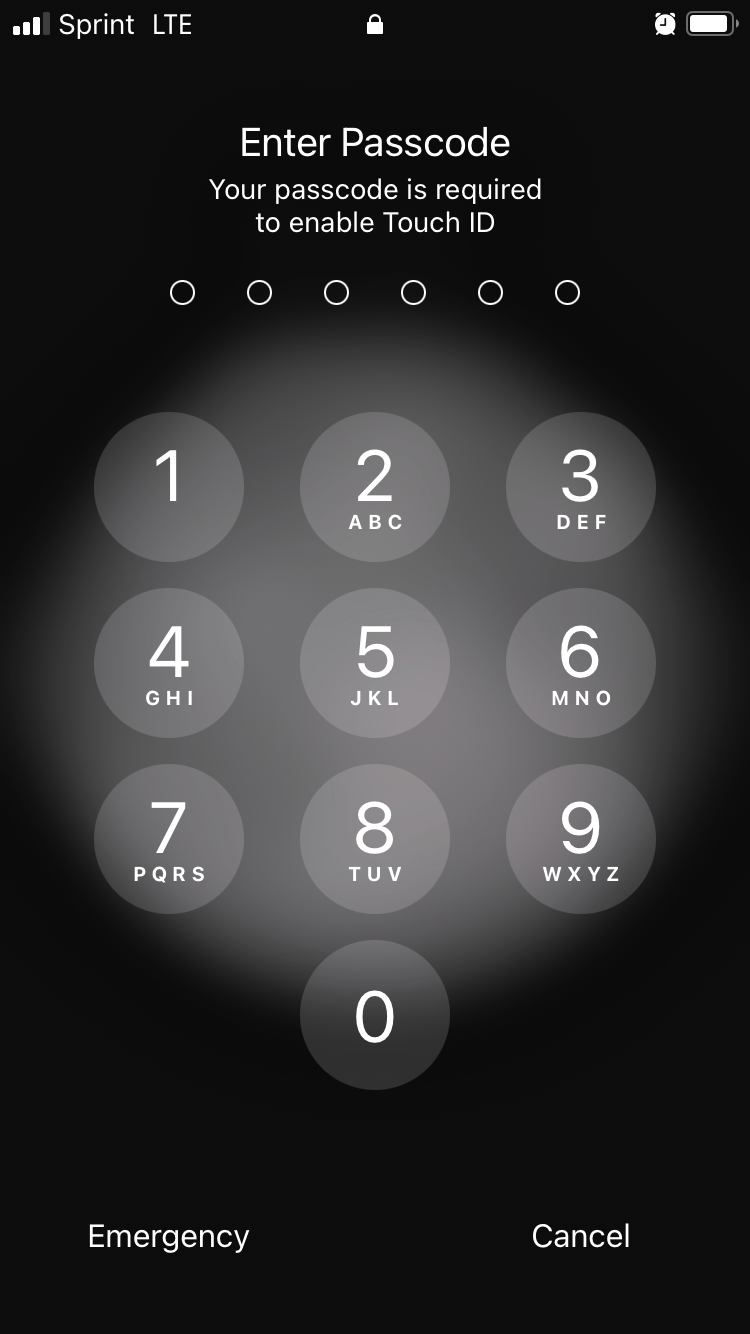Enter digit 2 (ABC) on the keypad
Image resolution: width=750 pixels, height=1334 pixels.
[375, 487]
